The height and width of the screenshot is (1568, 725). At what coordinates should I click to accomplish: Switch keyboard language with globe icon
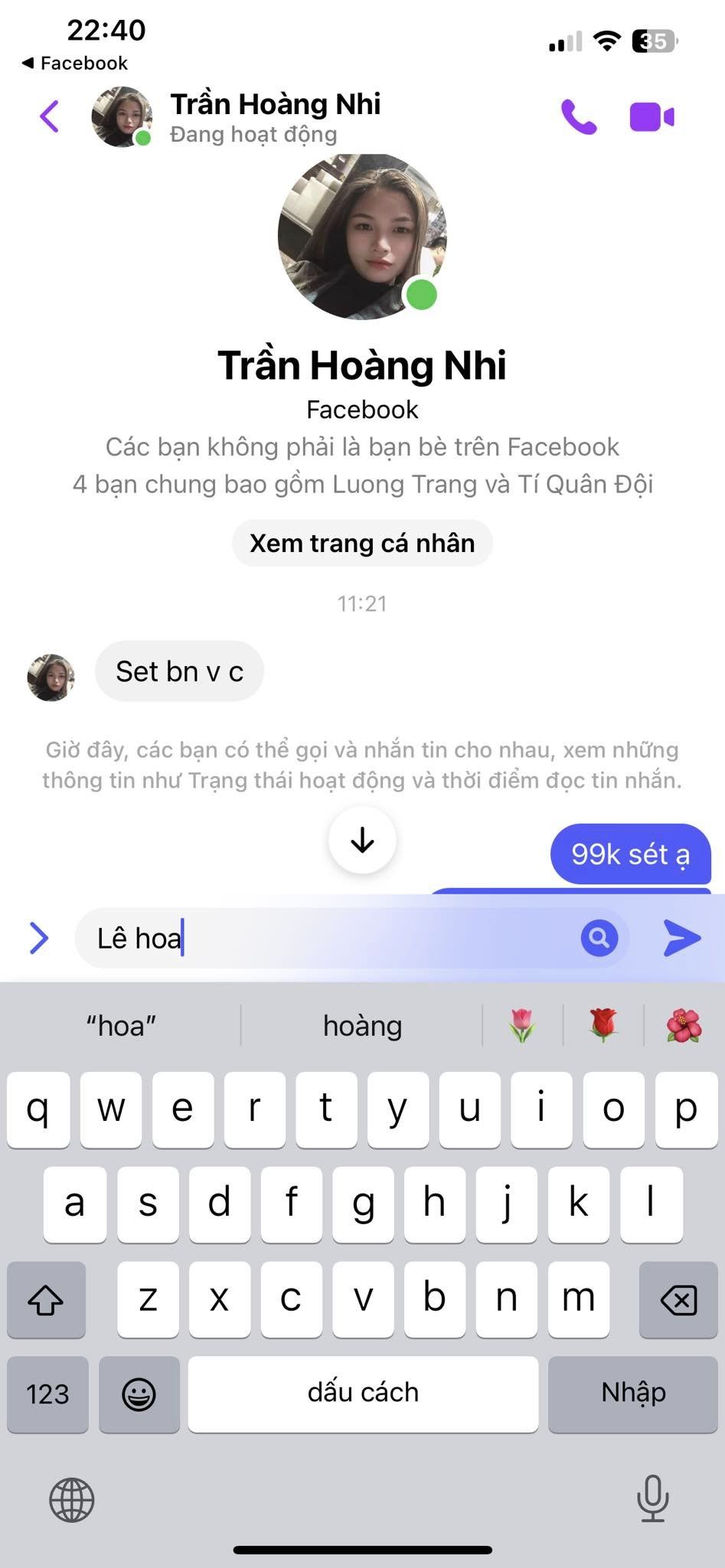coord(72,1500)
